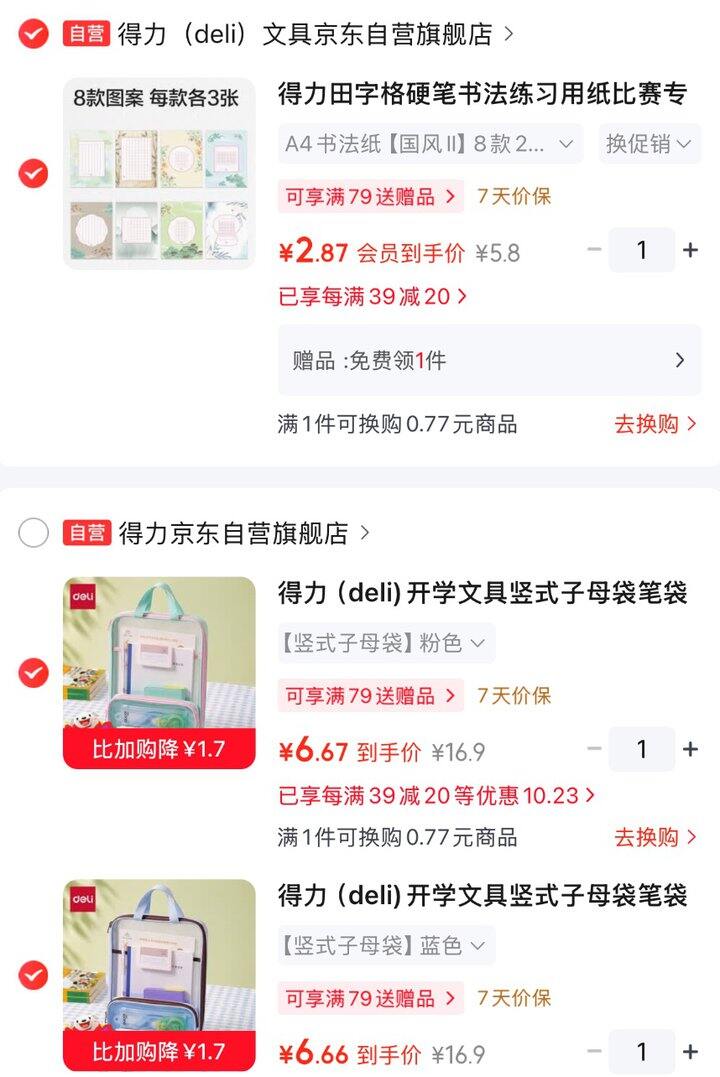The image size is (720, 1077).
Task: Open the A4书法纸【国风II】variant dropdown
Action: [x=430, y=144]
